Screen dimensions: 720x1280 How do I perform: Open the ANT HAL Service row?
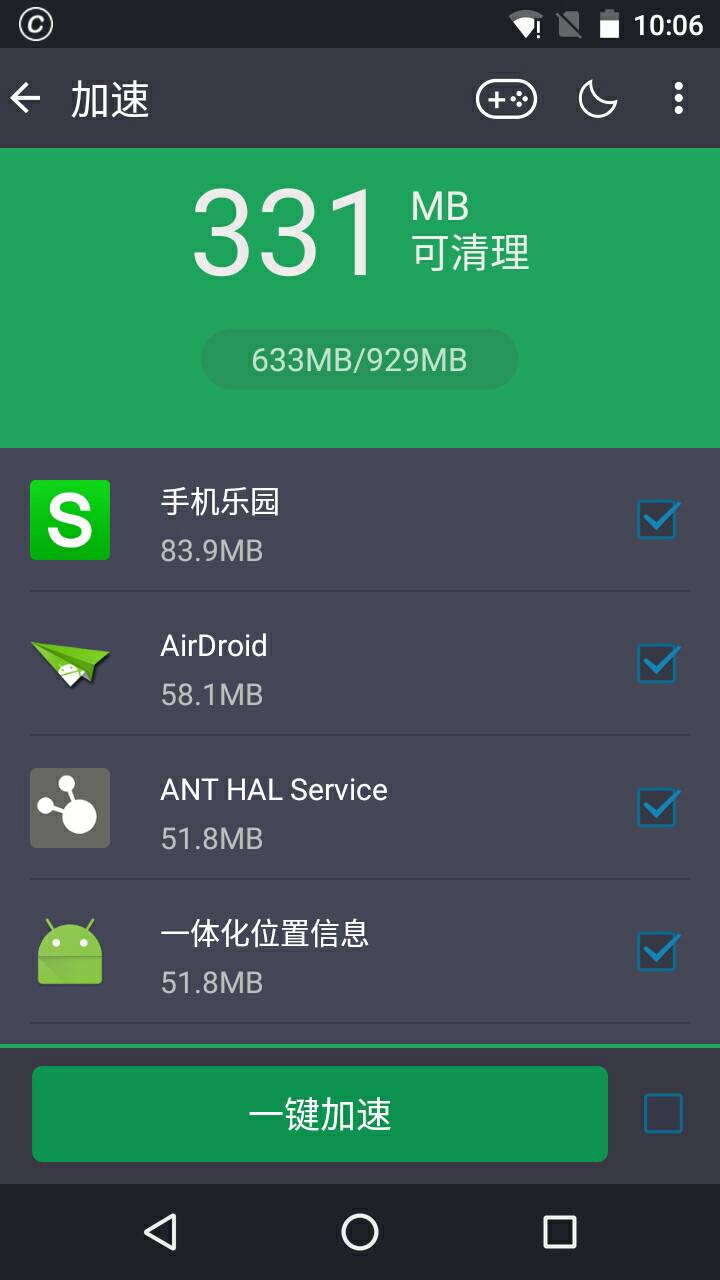click(x=360, y=807)
